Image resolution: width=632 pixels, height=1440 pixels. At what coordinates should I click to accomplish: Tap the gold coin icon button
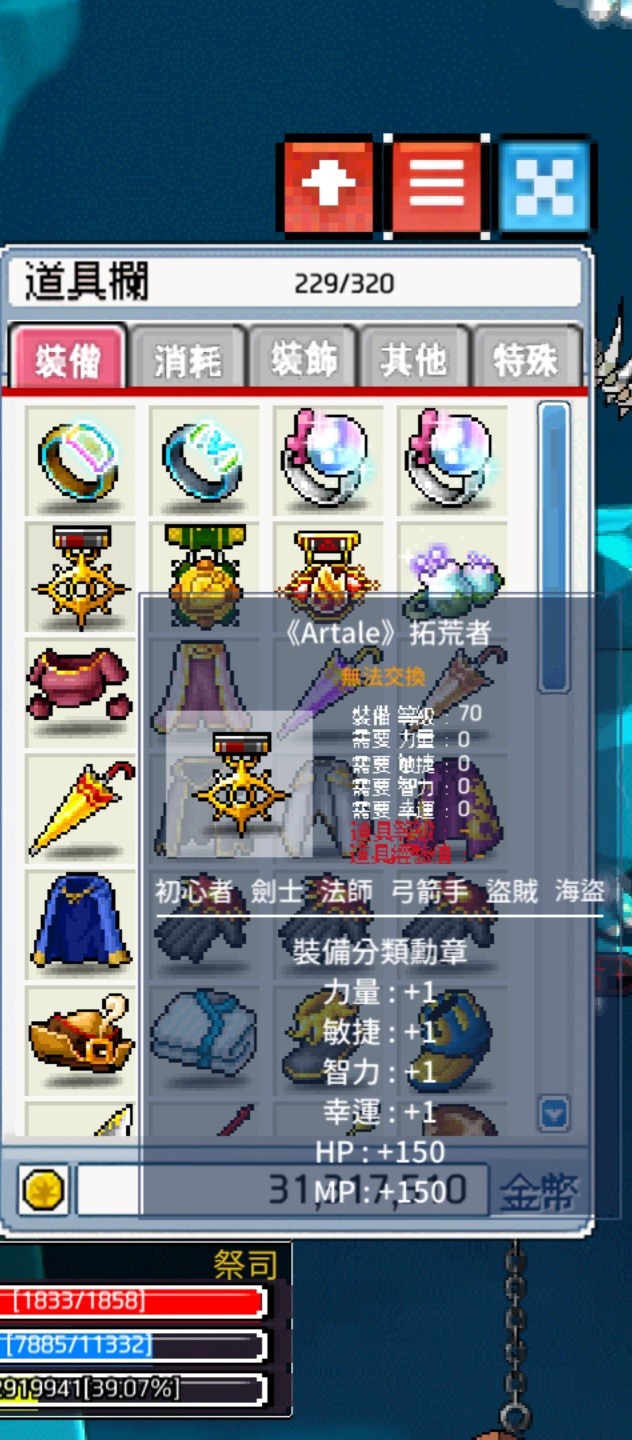coord(43,1190)
